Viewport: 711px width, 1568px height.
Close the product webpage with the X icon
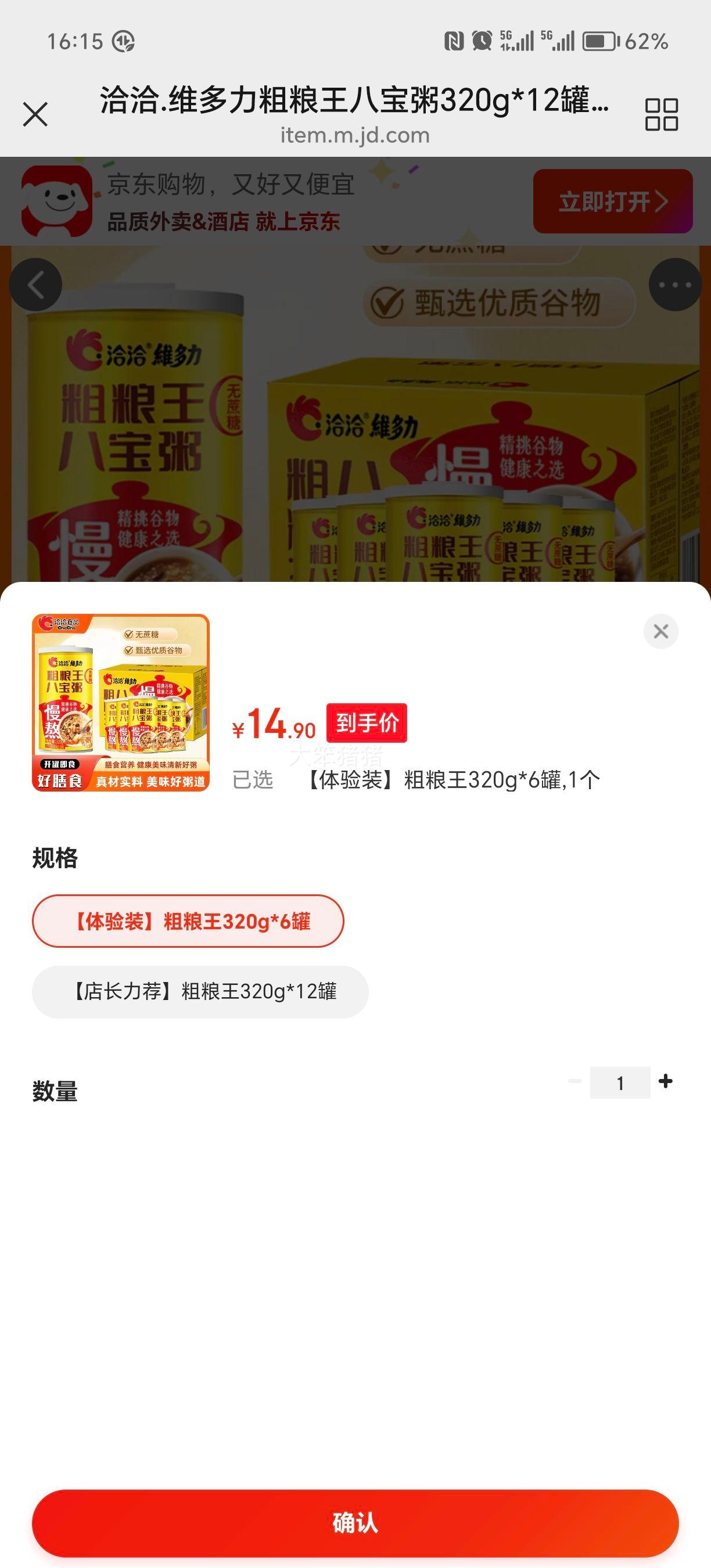click(x=35, y=114)
